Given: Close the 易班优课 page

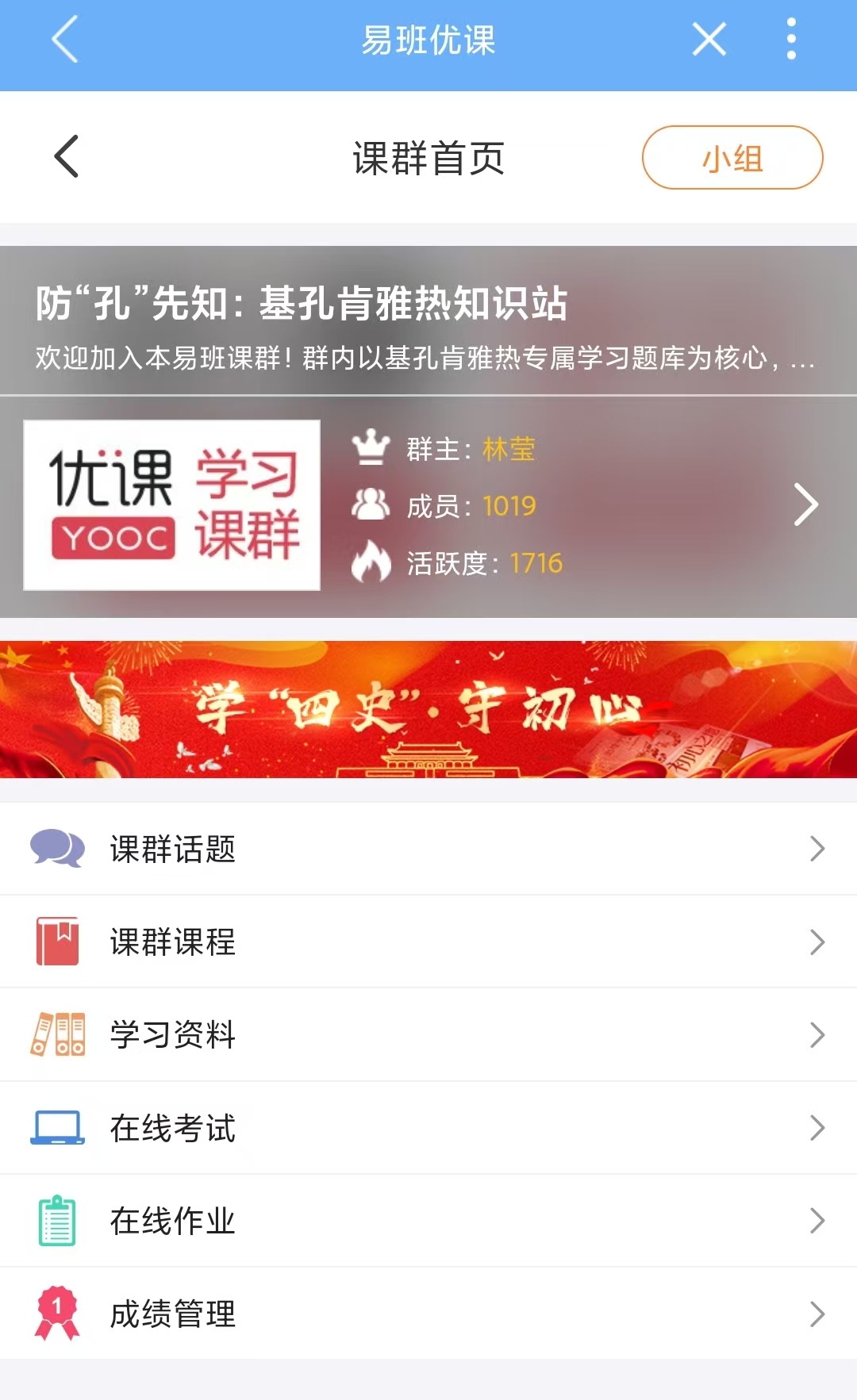Looking at the screenshot, I should tap(709, 39).
